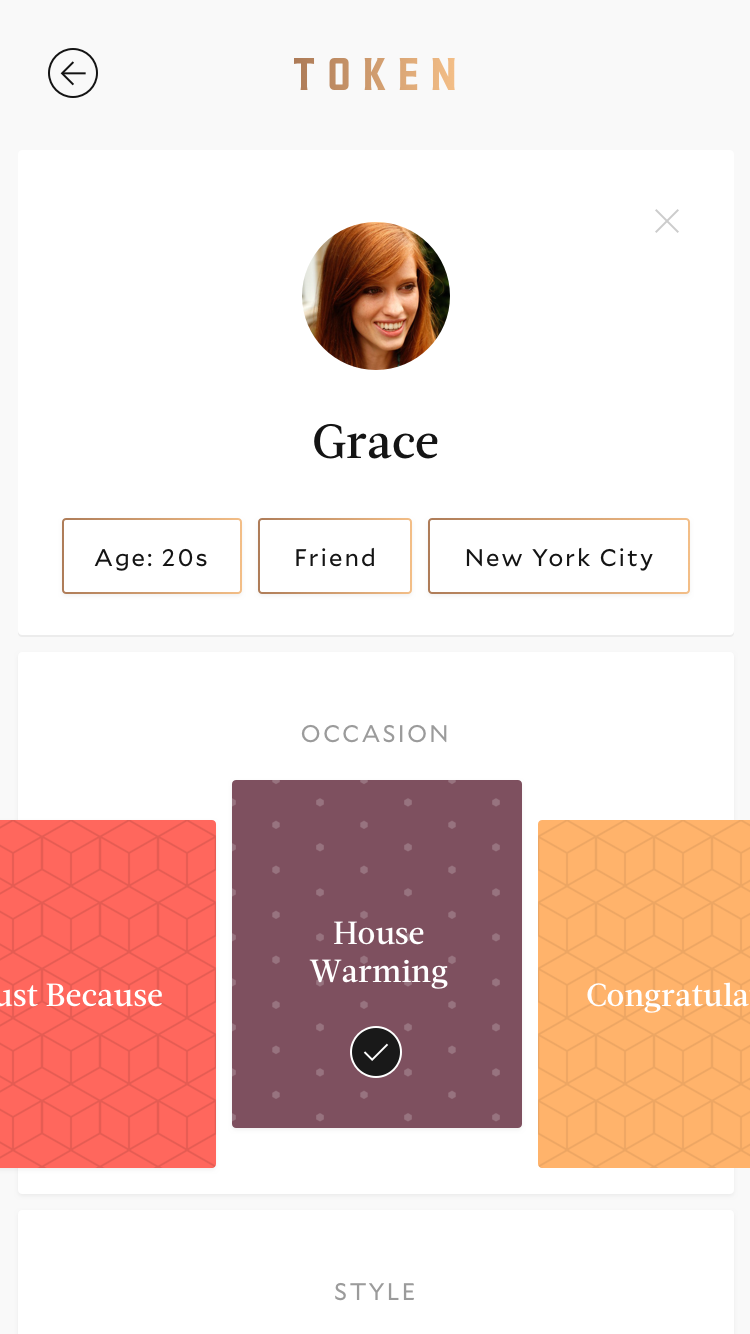Pick the Congratulations occasion card
The height and width of the screenshot is (1334, 750).
pyautogui.click(x=644, y=993)
